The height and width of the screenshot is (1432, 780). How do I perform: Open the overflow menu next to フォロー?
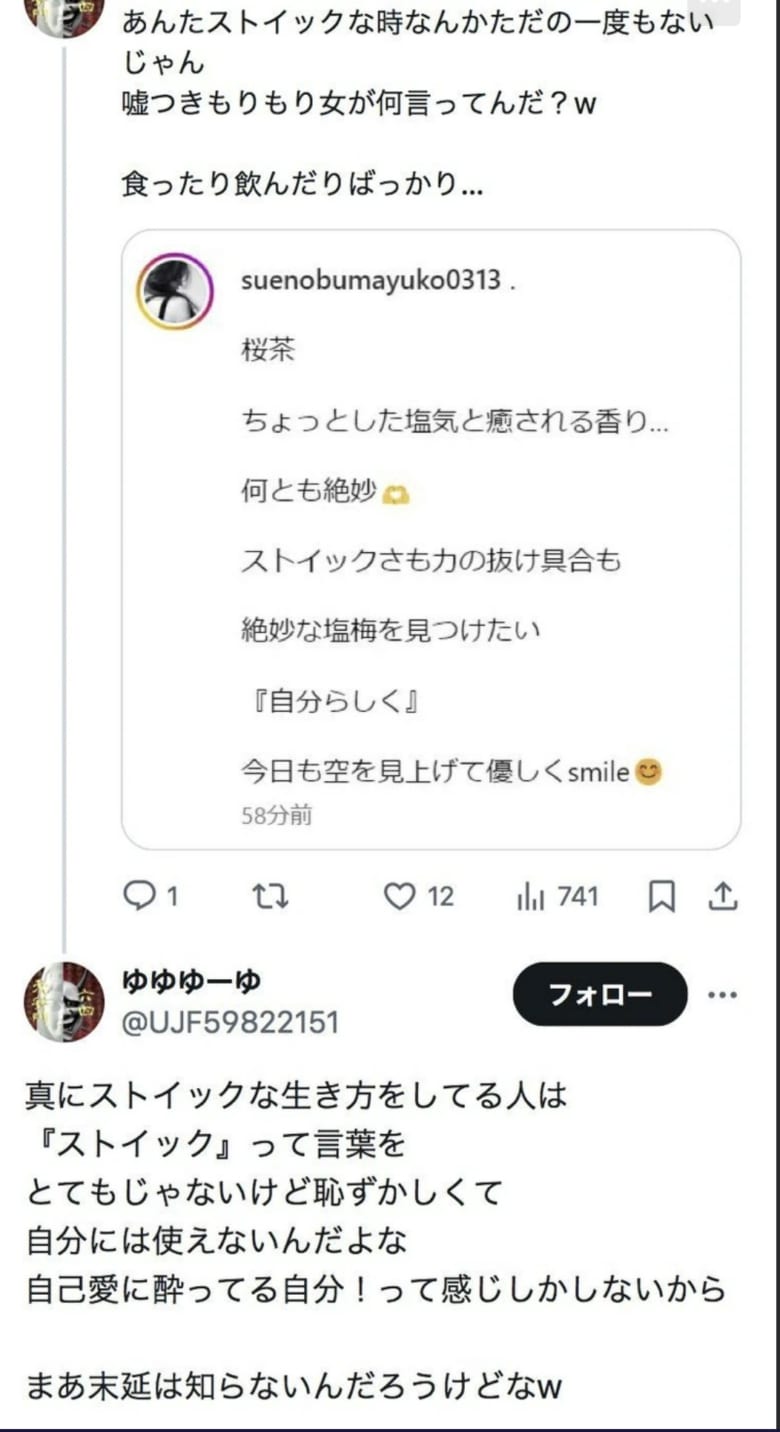pyautogui.click(x=722, y=994)
